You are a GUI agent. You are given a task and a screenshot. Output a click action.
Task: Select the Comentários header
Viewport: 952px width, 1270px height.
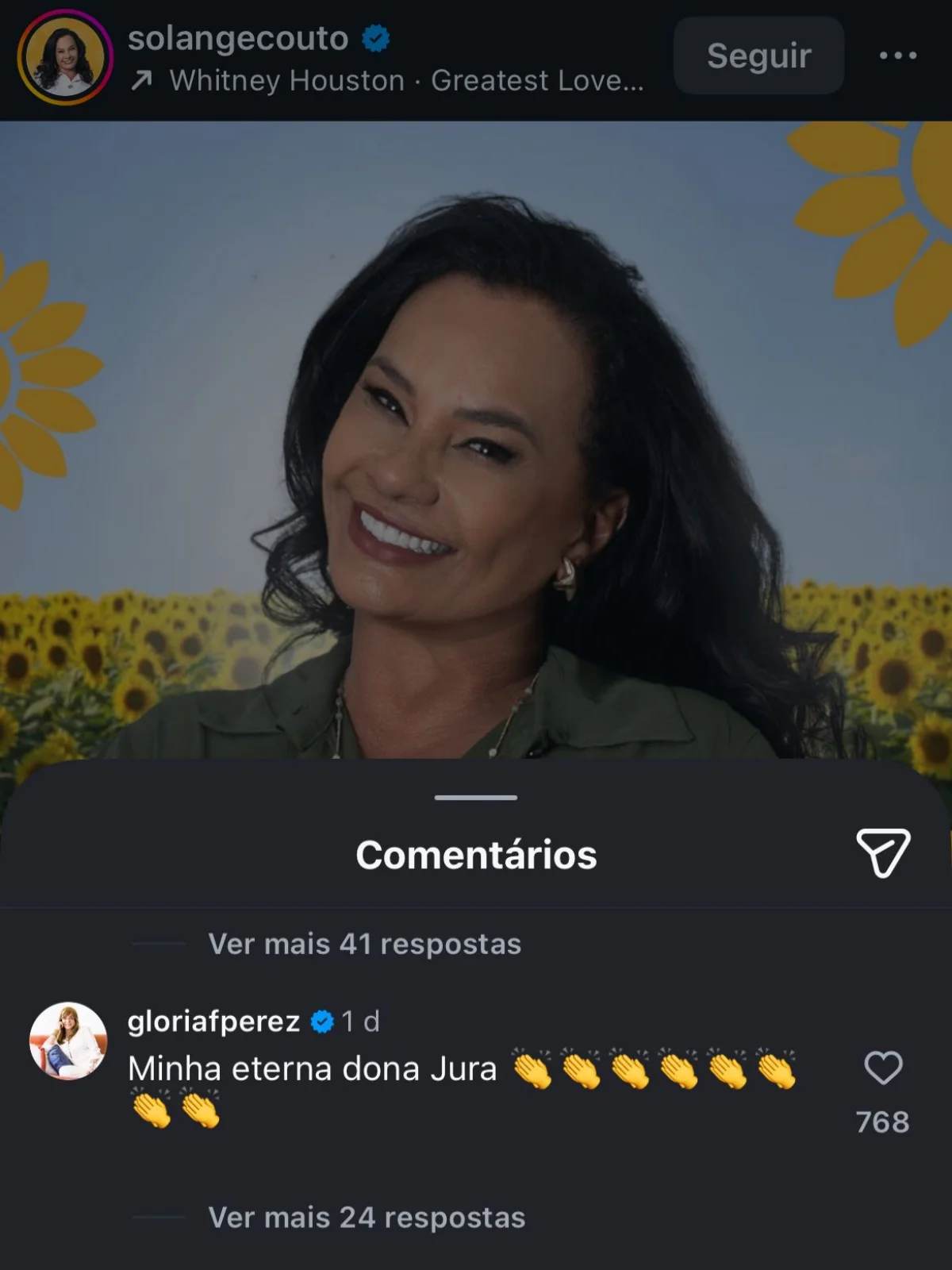476,855
